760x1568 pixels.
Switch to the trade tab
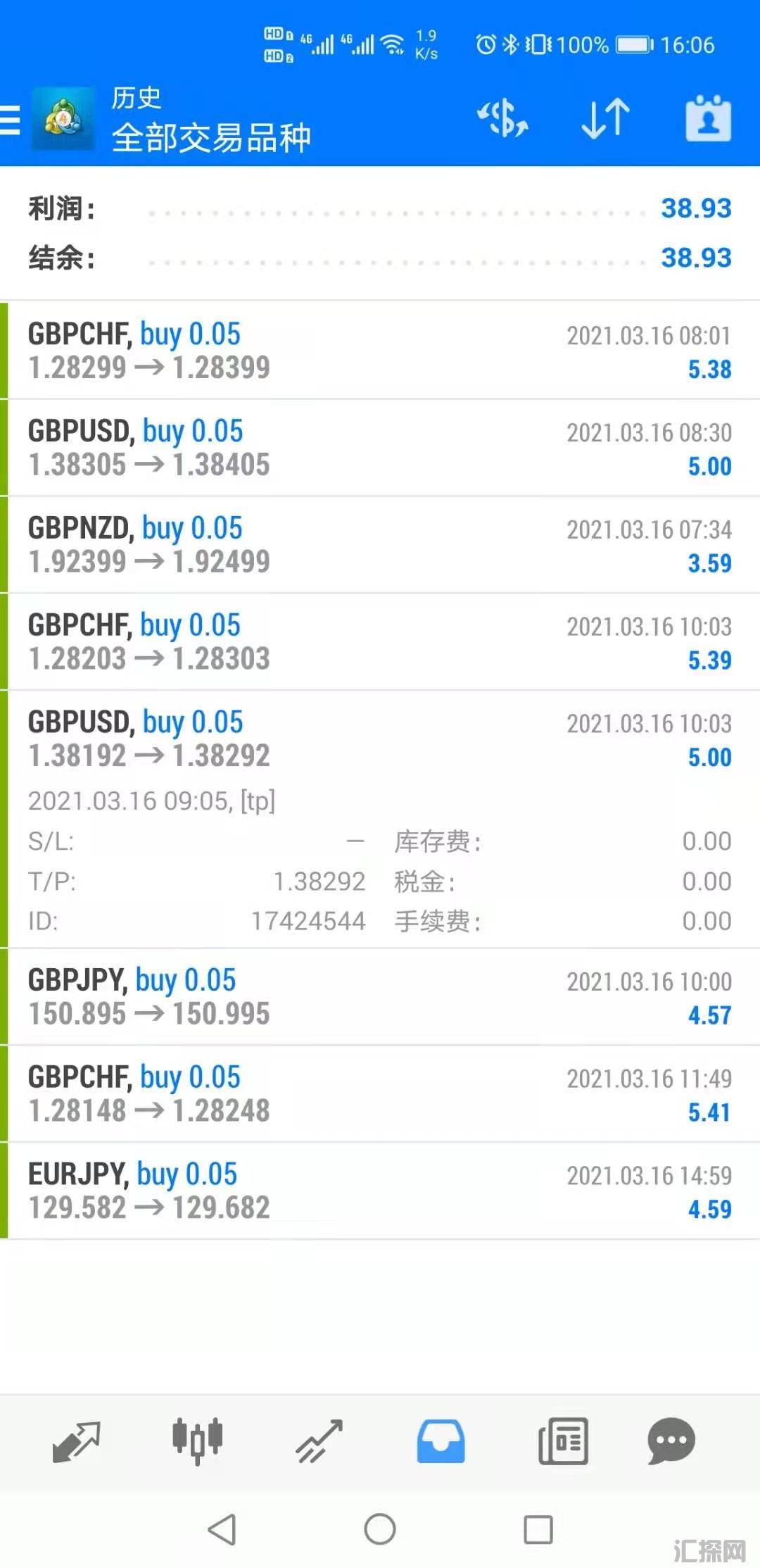(x=319, y=1441)
